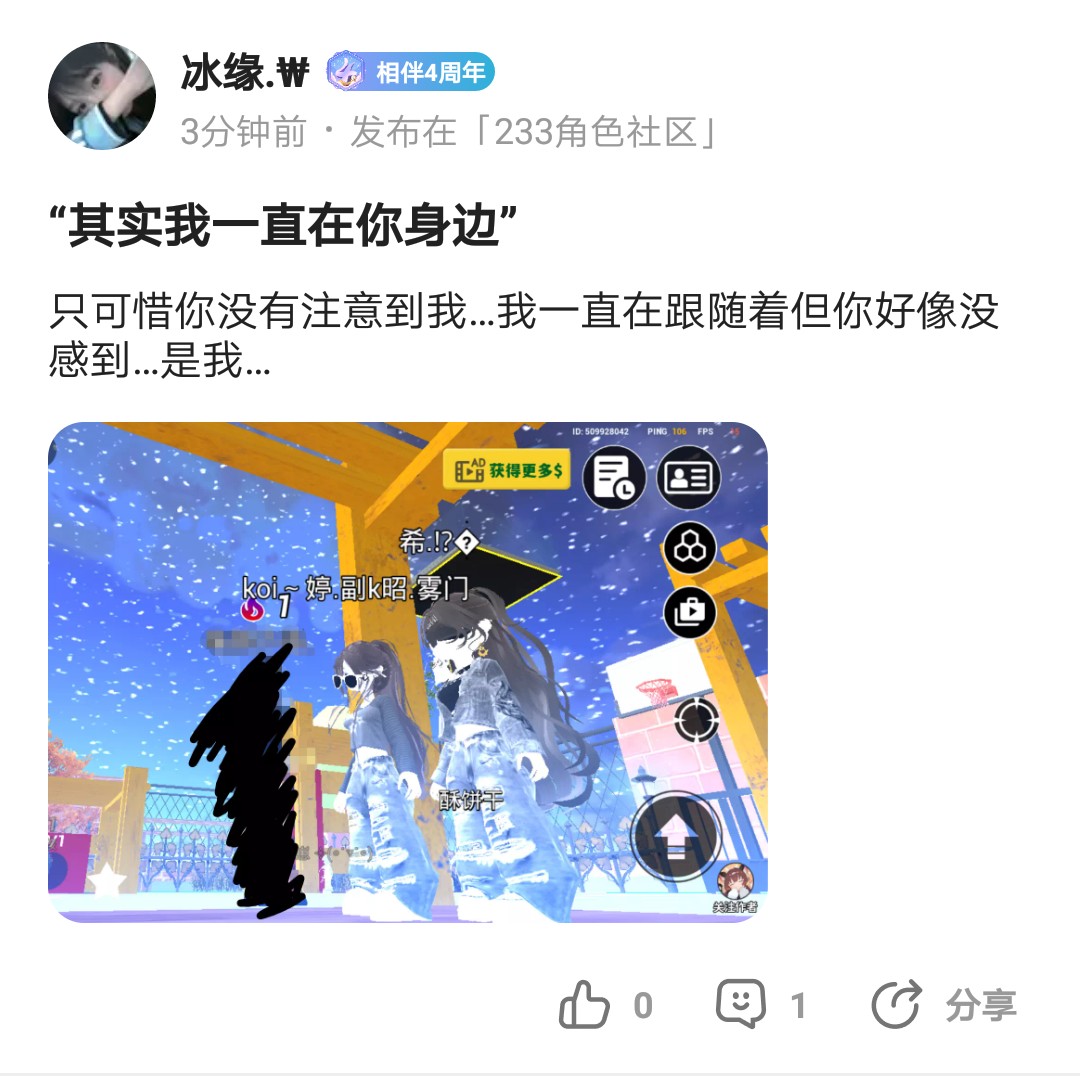Open the username 冰缘.₩ profile
The height and width of the screenshot is (1080, 1080).
(x=245, y=73)
